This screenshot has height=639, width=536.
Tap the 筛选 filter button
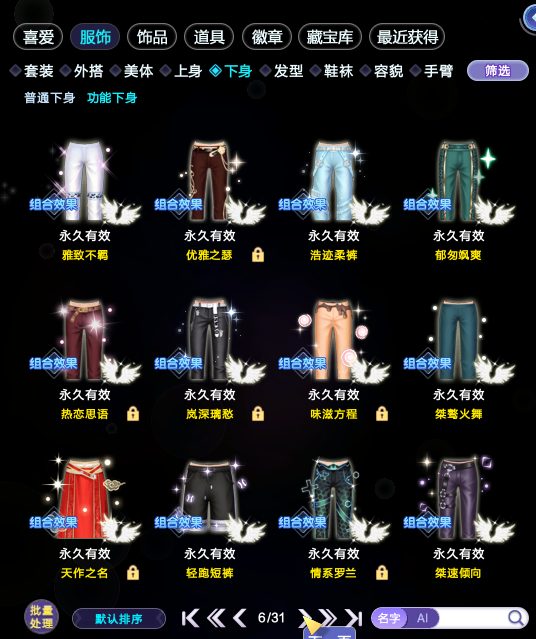(498, 71)
